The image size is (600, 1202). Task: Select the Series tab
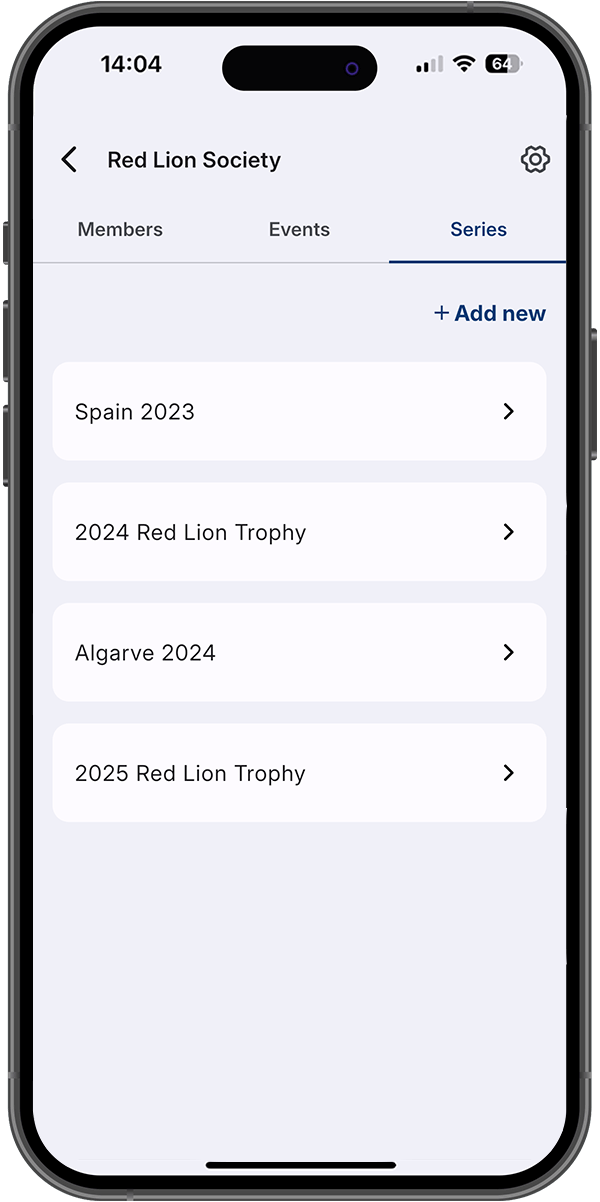coord(478,230)
